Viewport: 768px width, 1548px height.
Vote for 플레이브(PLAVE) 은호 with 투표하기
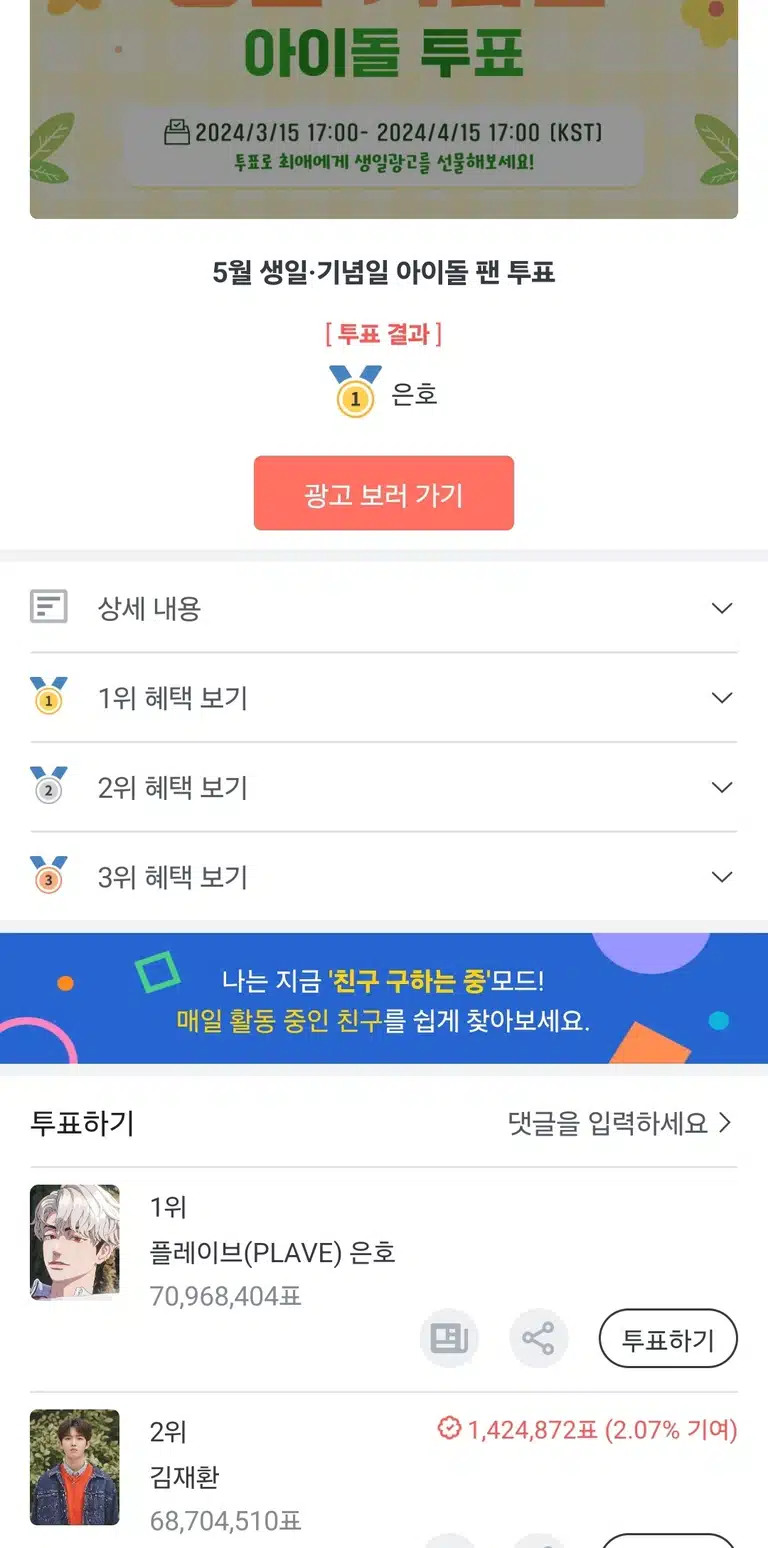point(668,1338)
